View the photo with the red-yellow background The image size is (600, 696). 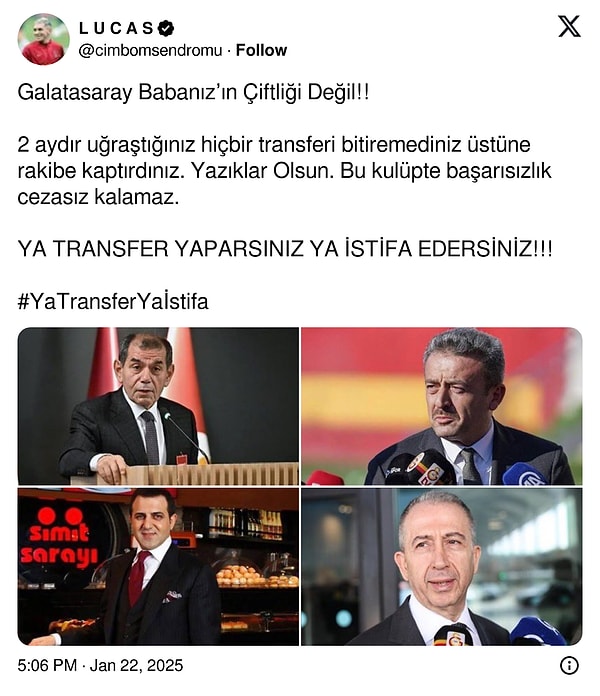click(441, 406)
